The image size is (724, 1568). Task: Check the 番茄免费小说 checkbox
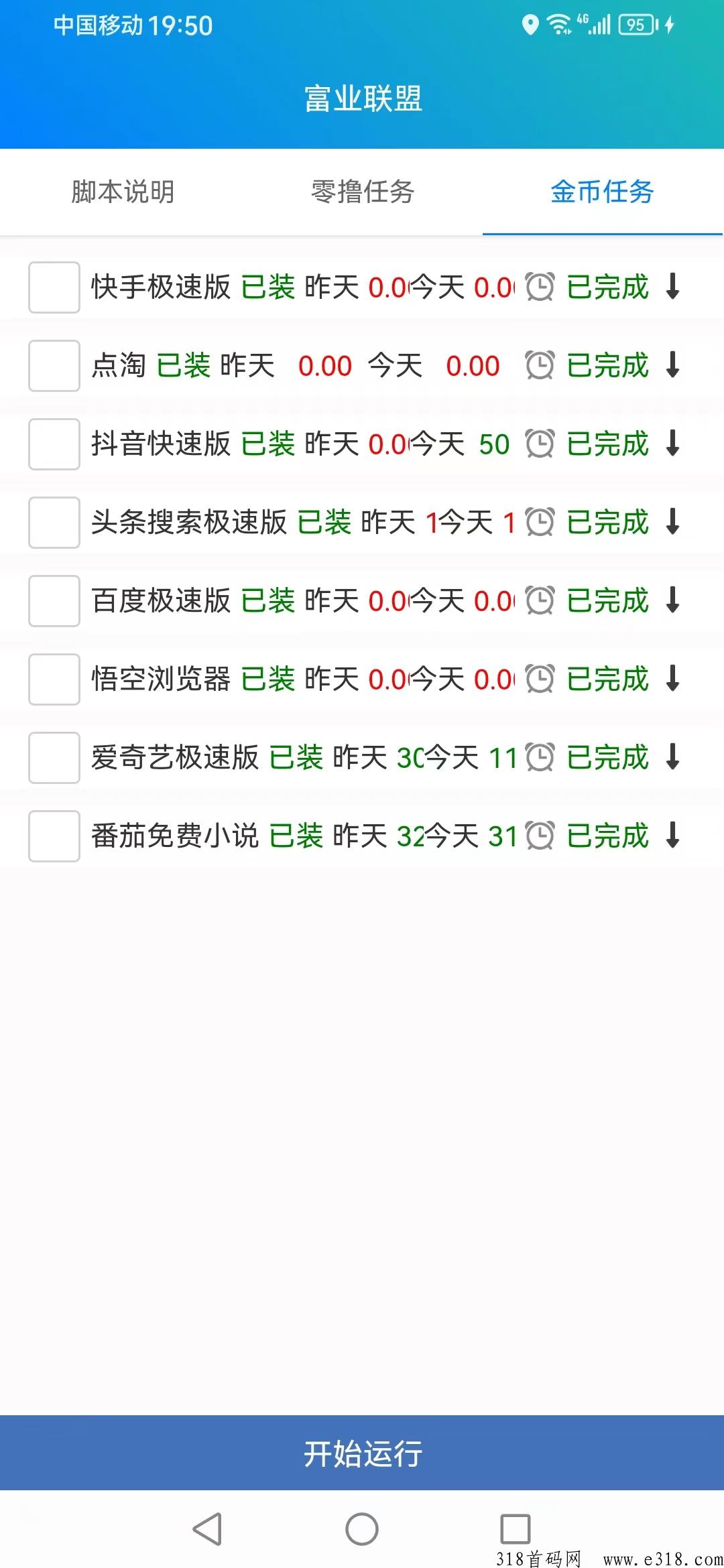(x=54, y=836)
